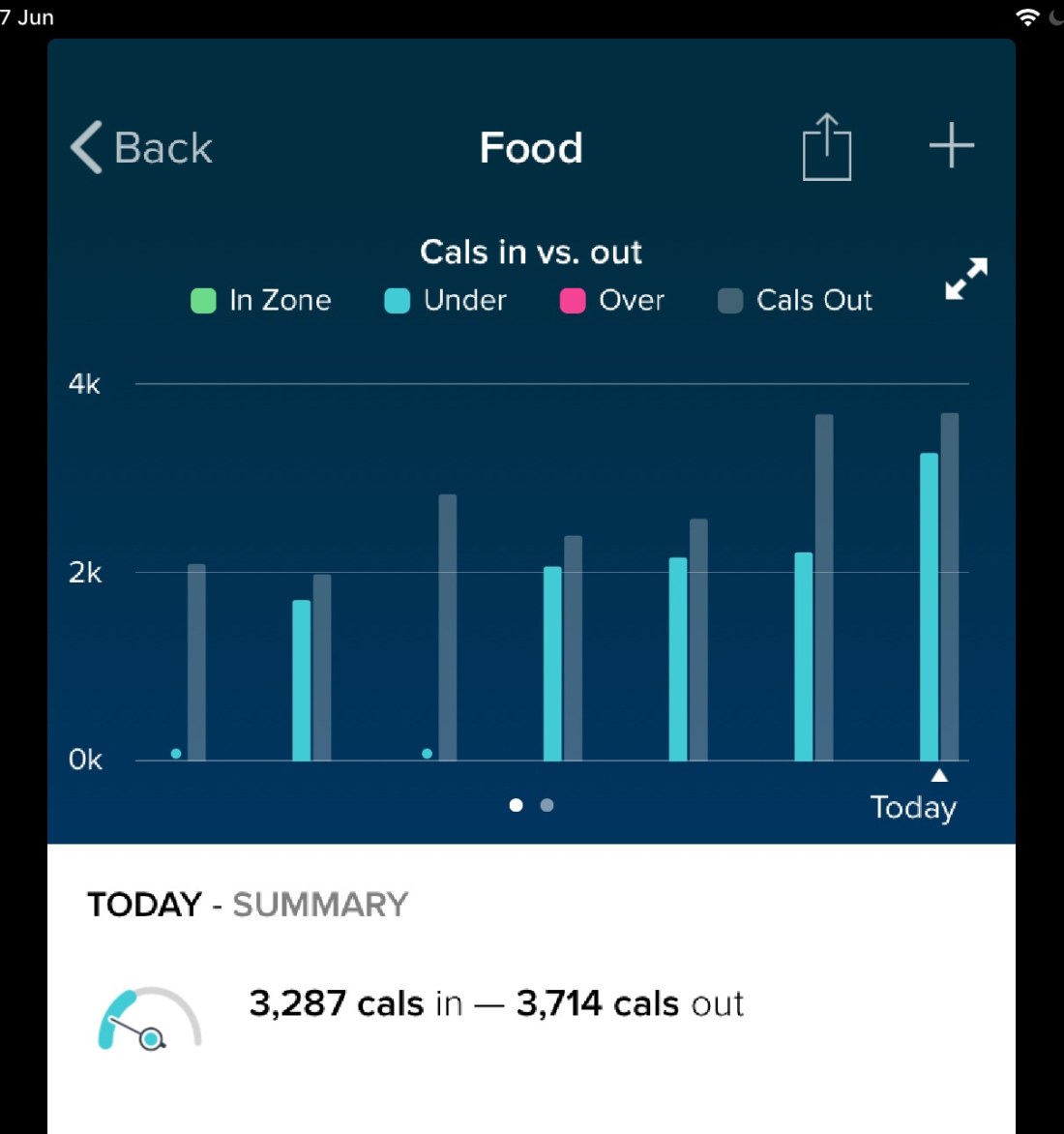Switch to the second chart page dot
This screenshot has width=1064, height=1134.
pos(547,805)
